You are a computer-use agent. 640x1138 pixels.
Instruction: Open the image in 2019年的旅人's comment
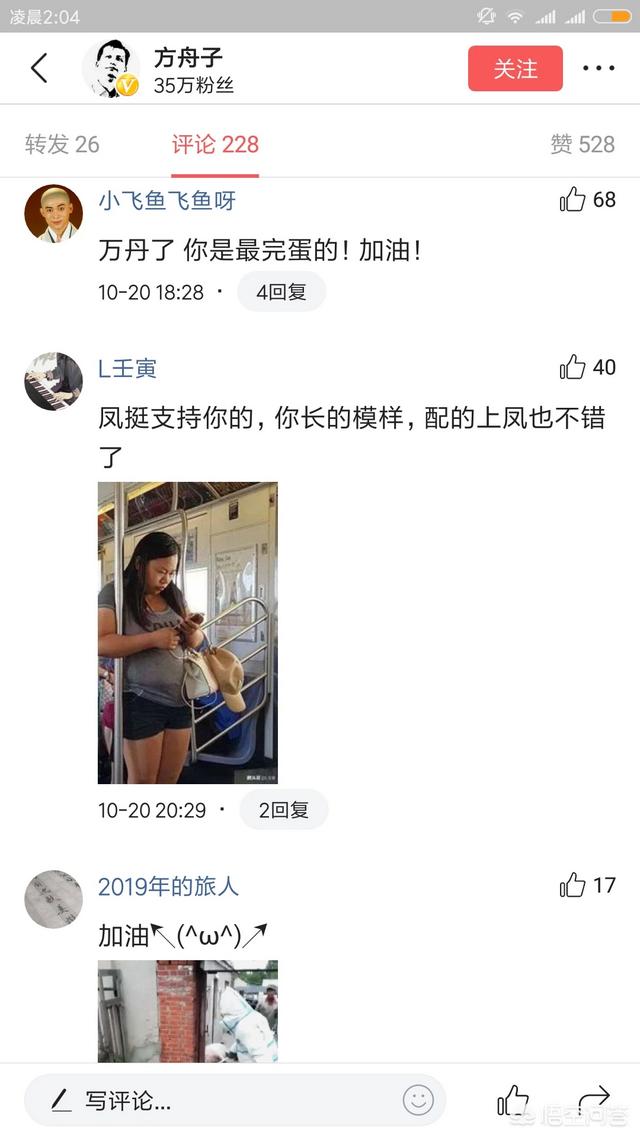(x=188, y=1010)
